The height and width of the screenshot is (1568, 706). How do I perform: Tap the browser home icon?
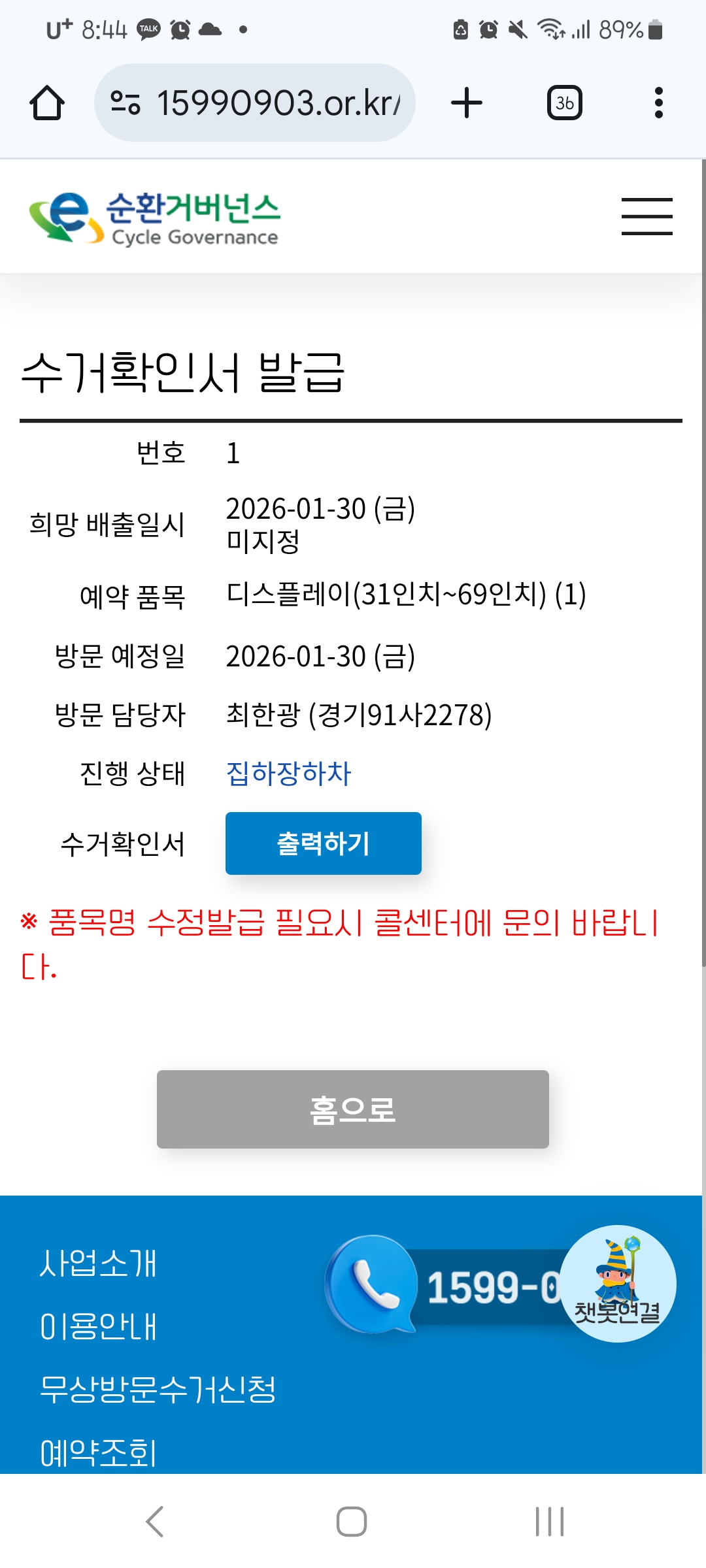[x=47, y=103]
